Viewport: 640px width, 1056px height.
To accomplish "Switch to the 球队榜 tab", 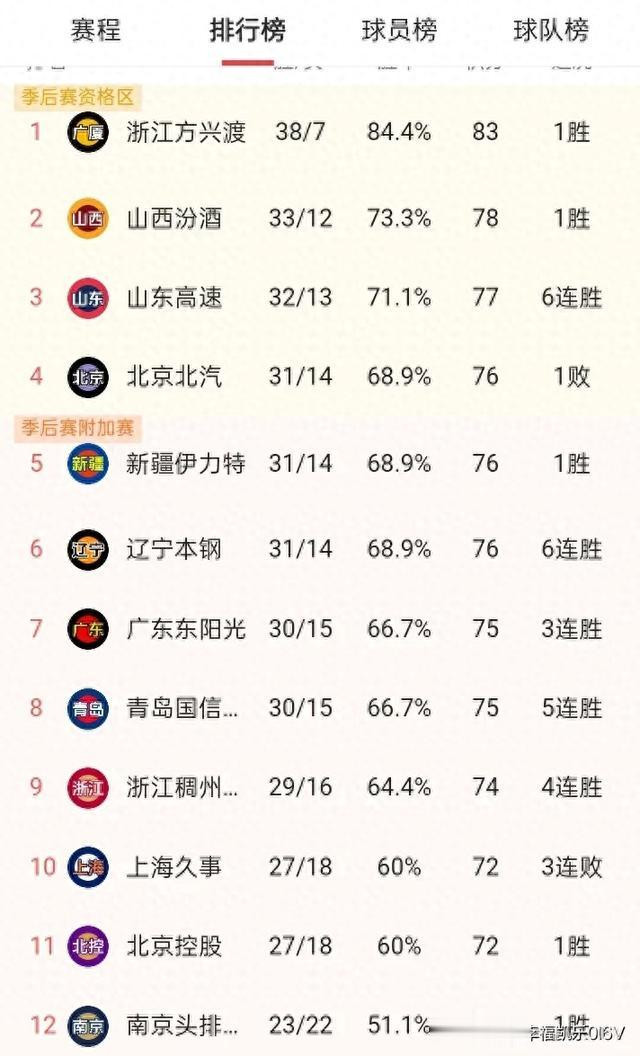I will (x=551, y=30).
